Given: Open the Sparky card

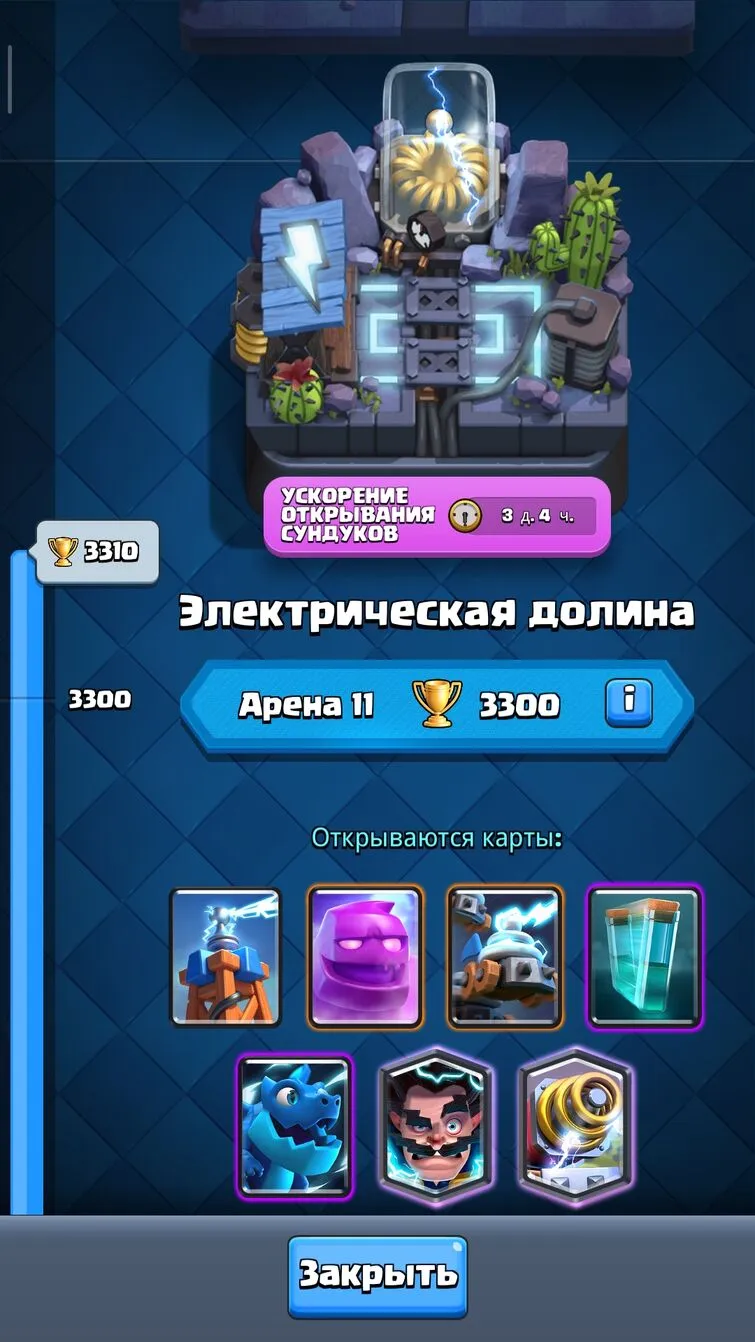Looking at the screenshot, I should (x=575, y=1125).
